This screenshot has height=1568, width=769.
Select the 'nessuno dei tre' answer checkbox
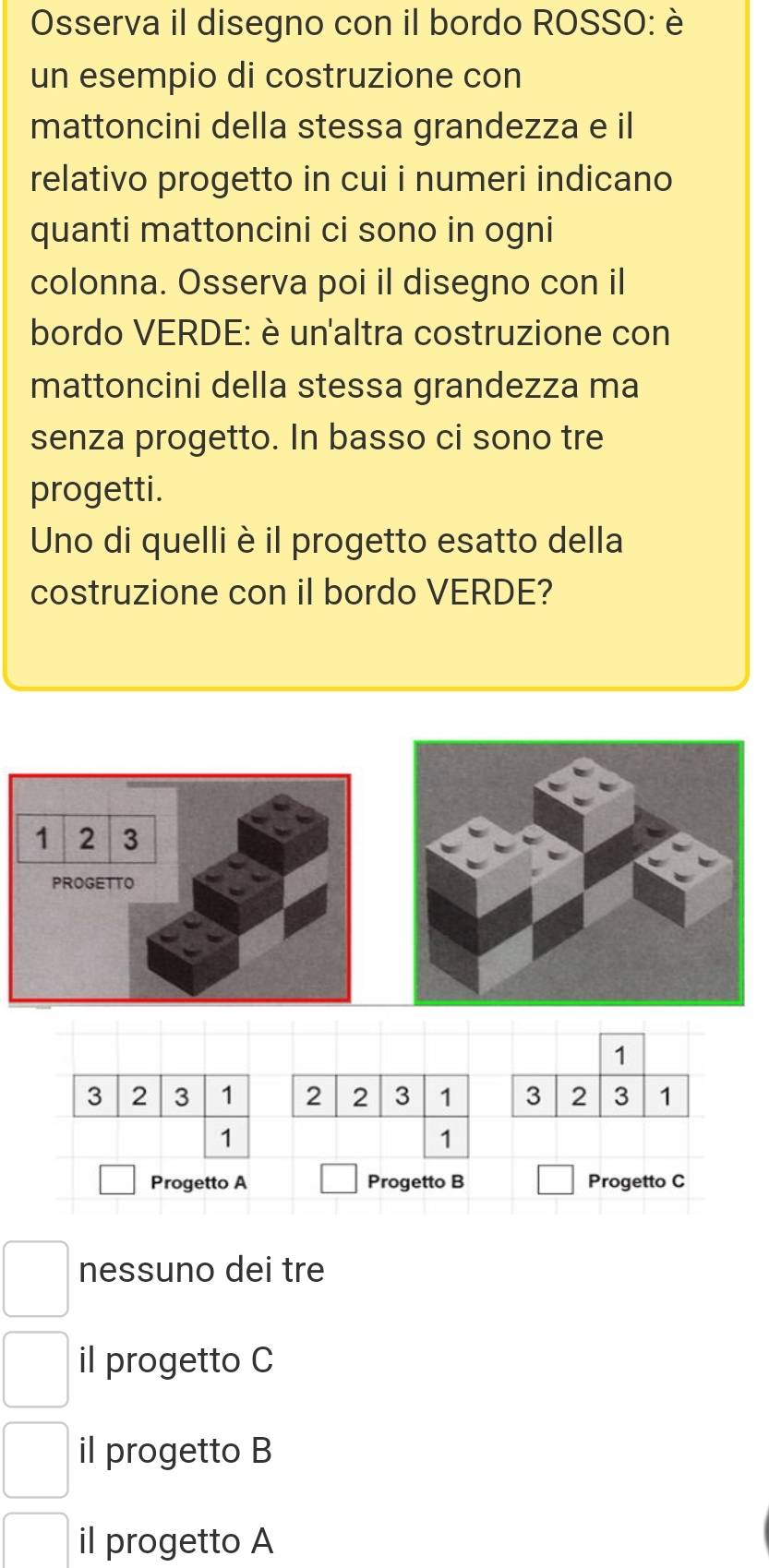tap(36, 1277)
